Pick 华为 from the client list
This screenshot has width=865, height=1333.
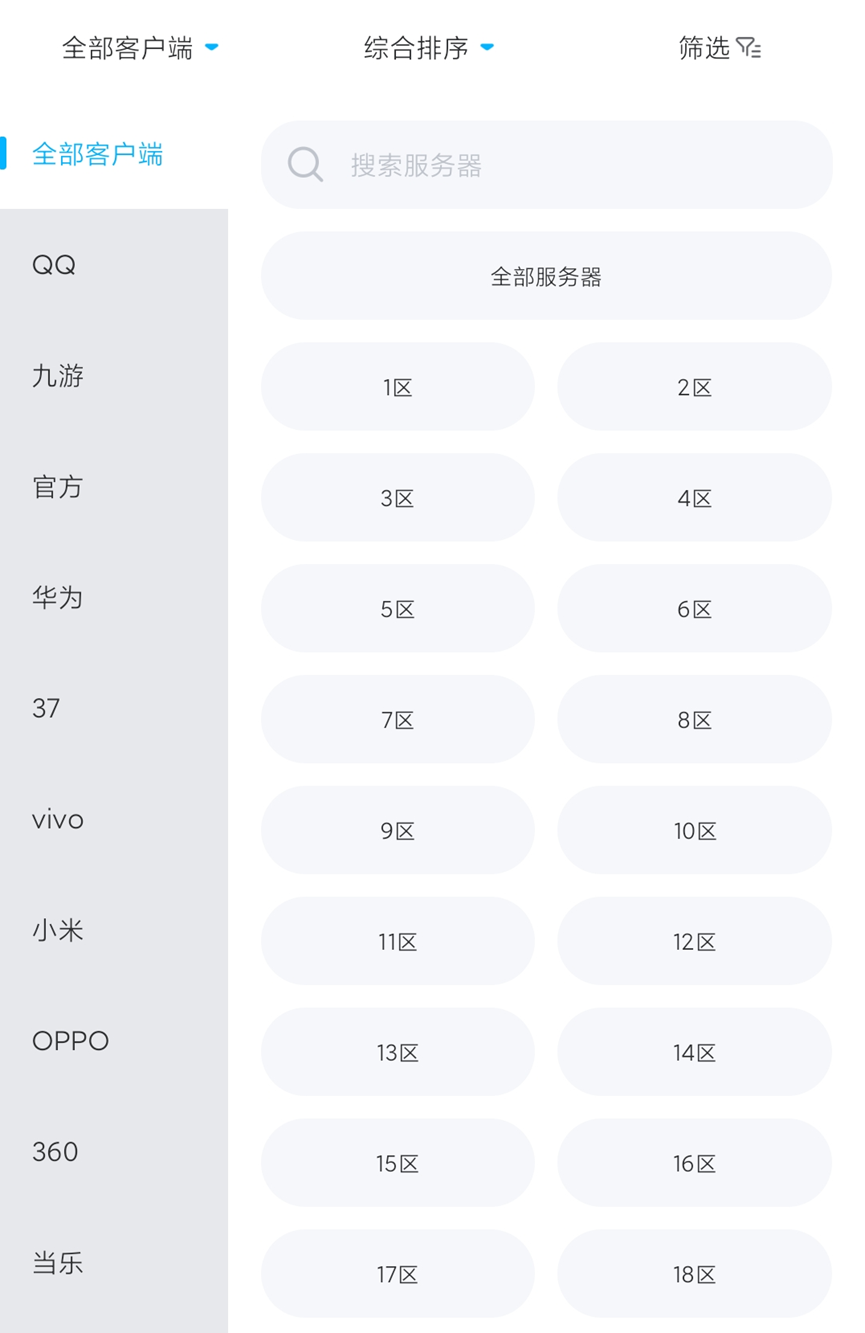click(58, 598)
